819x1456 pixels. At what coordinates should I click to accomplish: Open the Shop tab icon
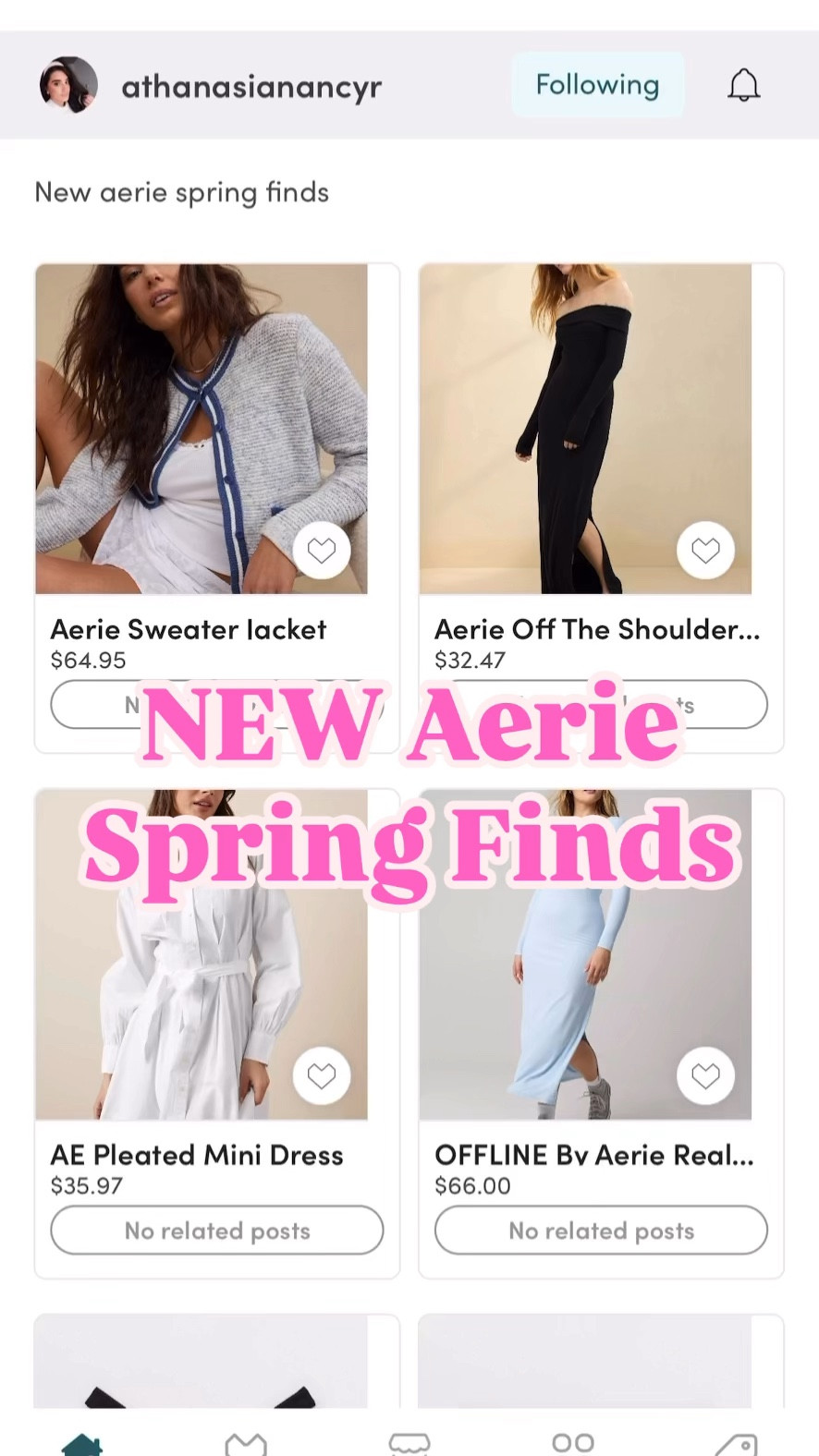coord(409,1439)
